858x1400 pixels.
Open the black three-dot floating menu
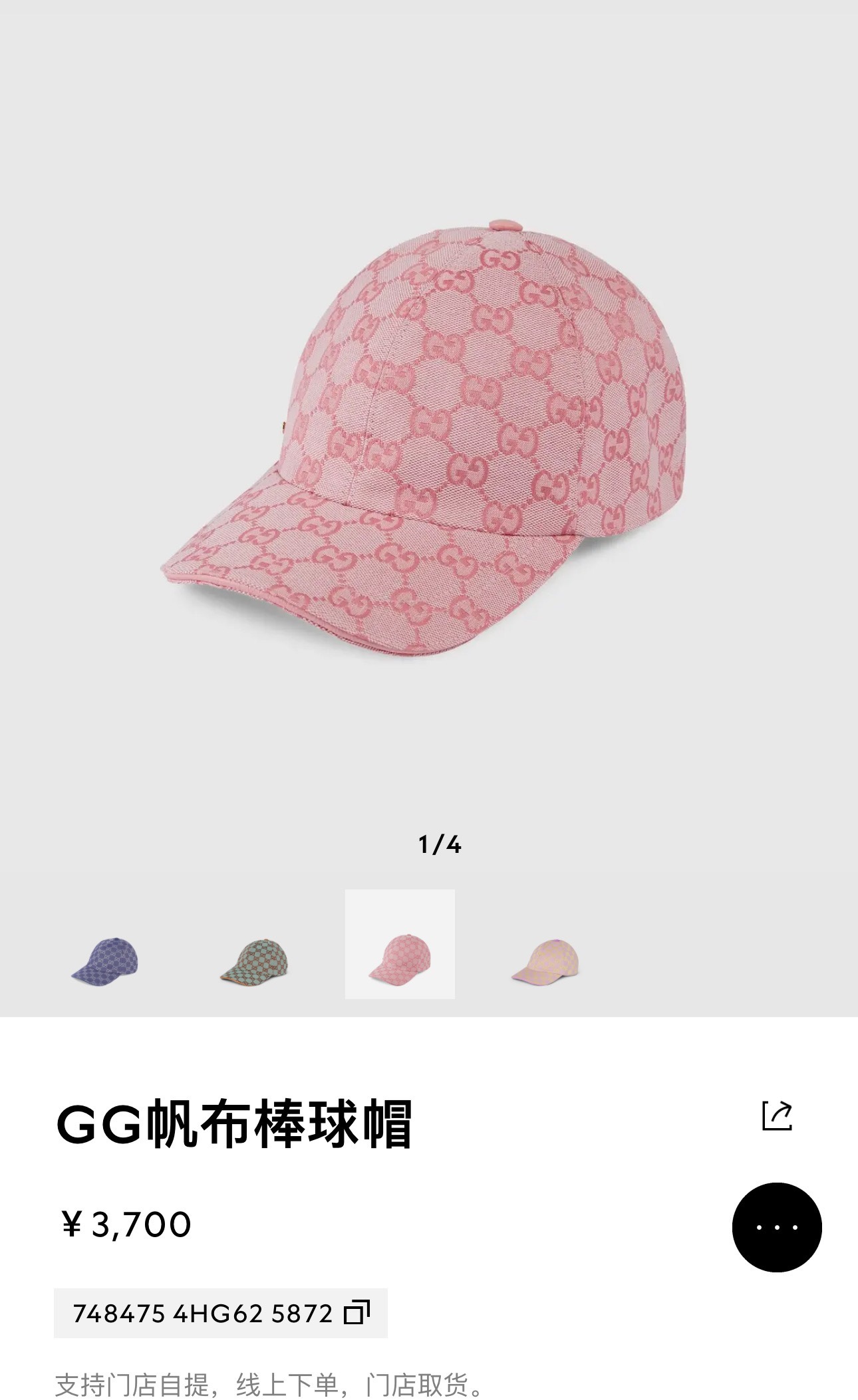coord(777,1227)
